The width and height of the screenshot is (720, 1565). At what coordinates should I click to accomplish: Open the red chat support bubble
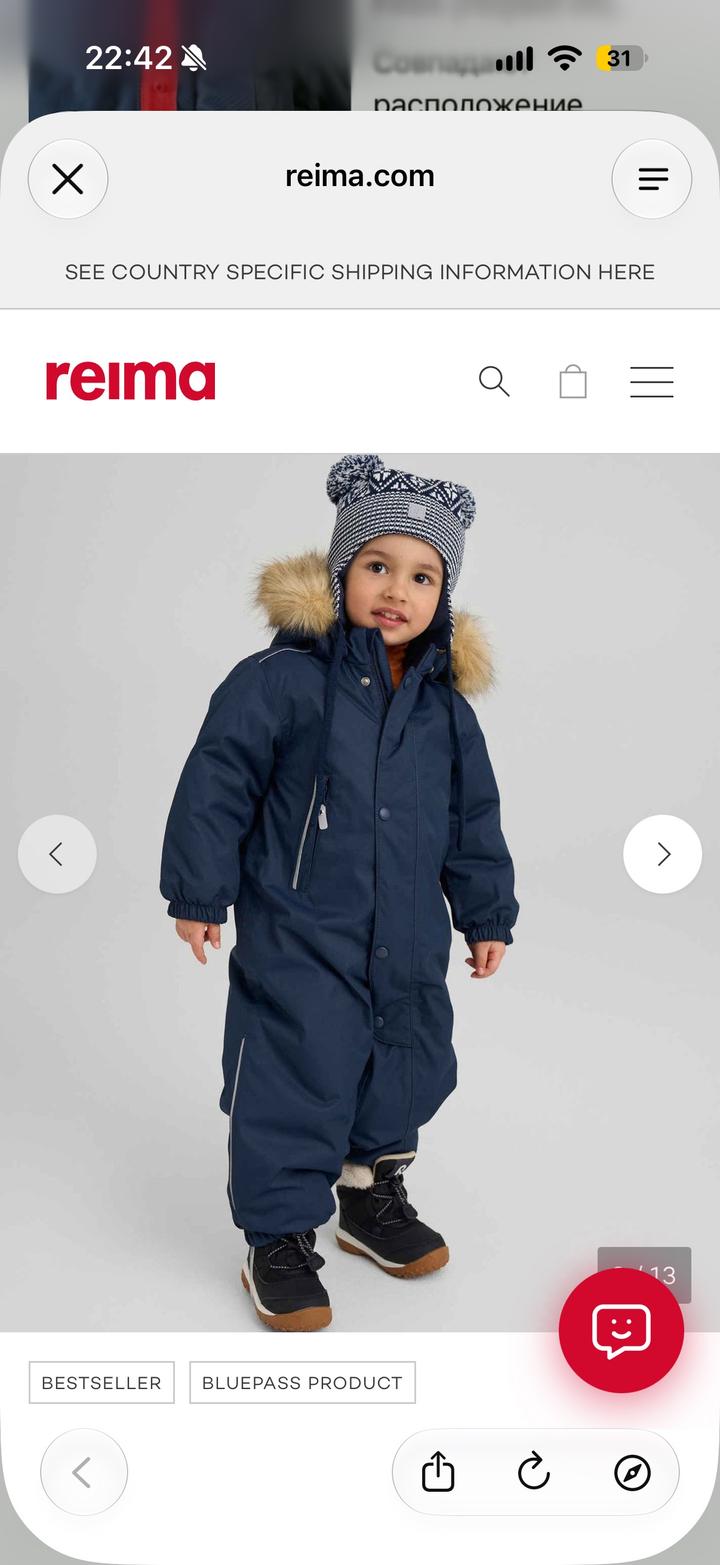pyautogui.click(x=621, y=1331)
